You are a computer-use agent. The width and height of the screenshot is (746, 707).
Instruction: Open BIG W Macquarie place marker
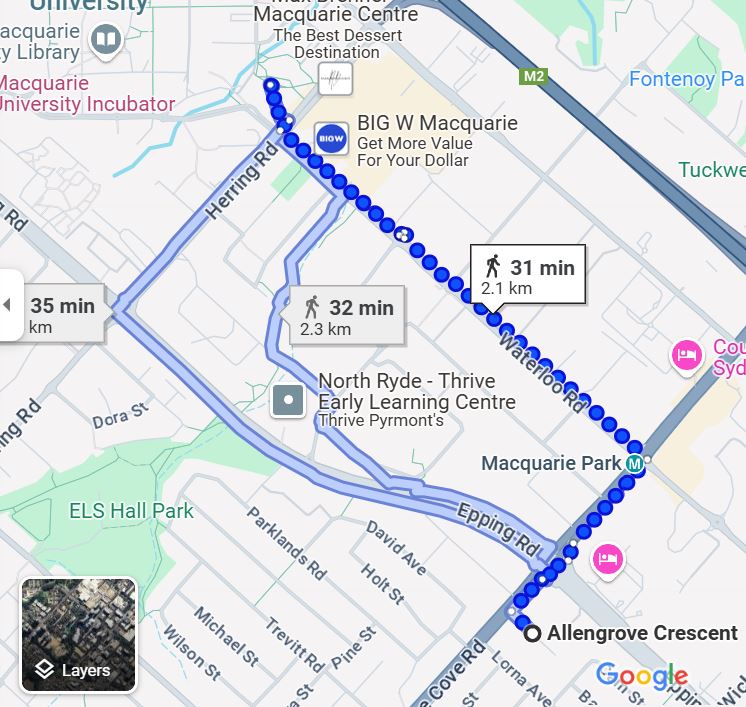click(x=331, y=138)
